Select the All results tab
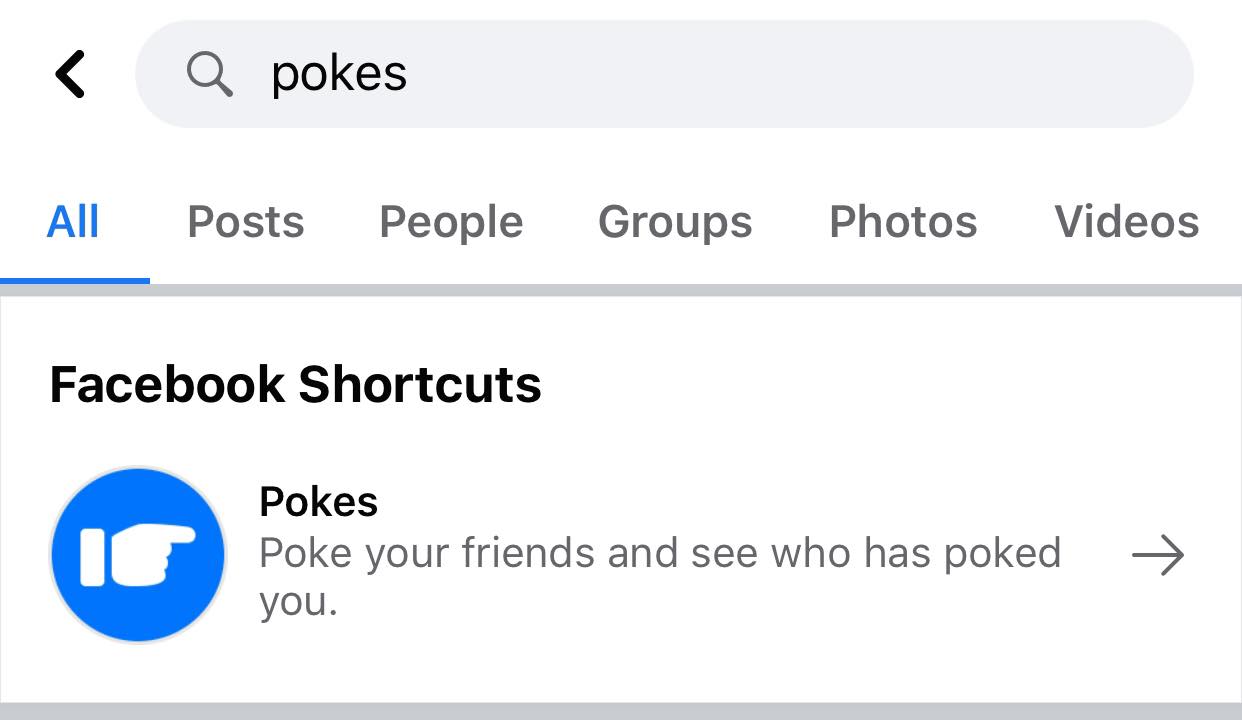This screenshot has width=1242, height=720. [74, 221]
